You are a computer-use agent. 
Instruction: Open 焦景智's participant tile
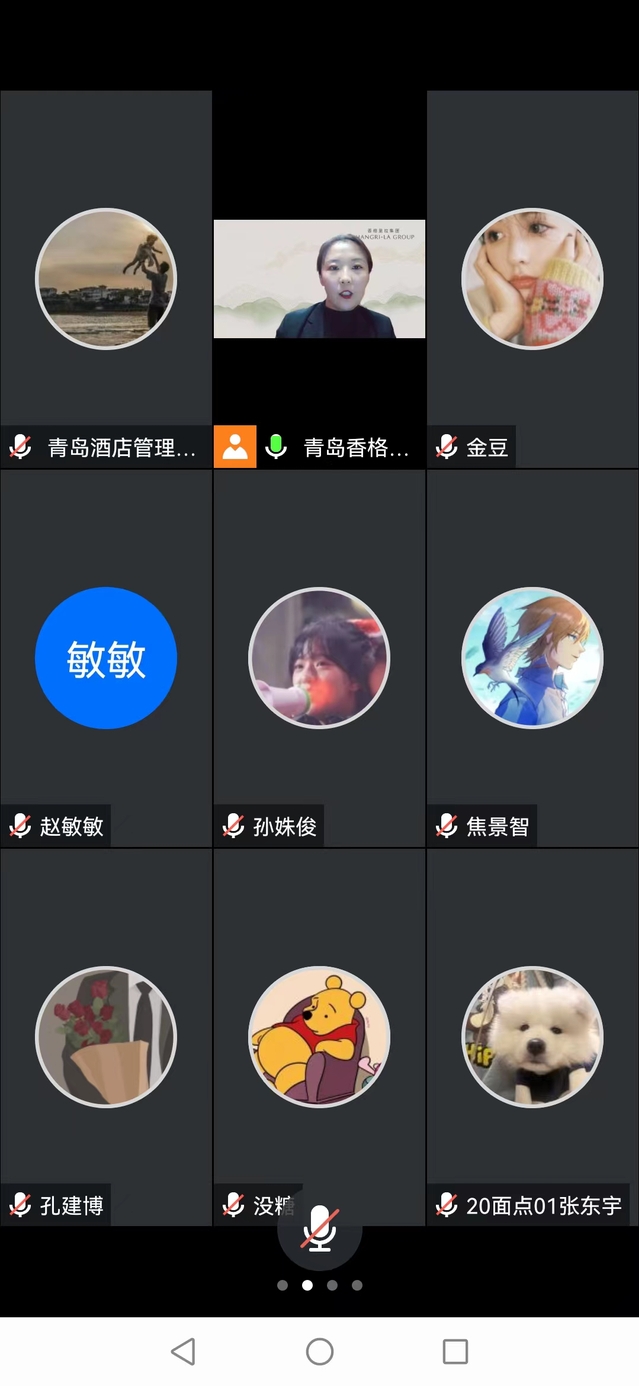[532, 658]
